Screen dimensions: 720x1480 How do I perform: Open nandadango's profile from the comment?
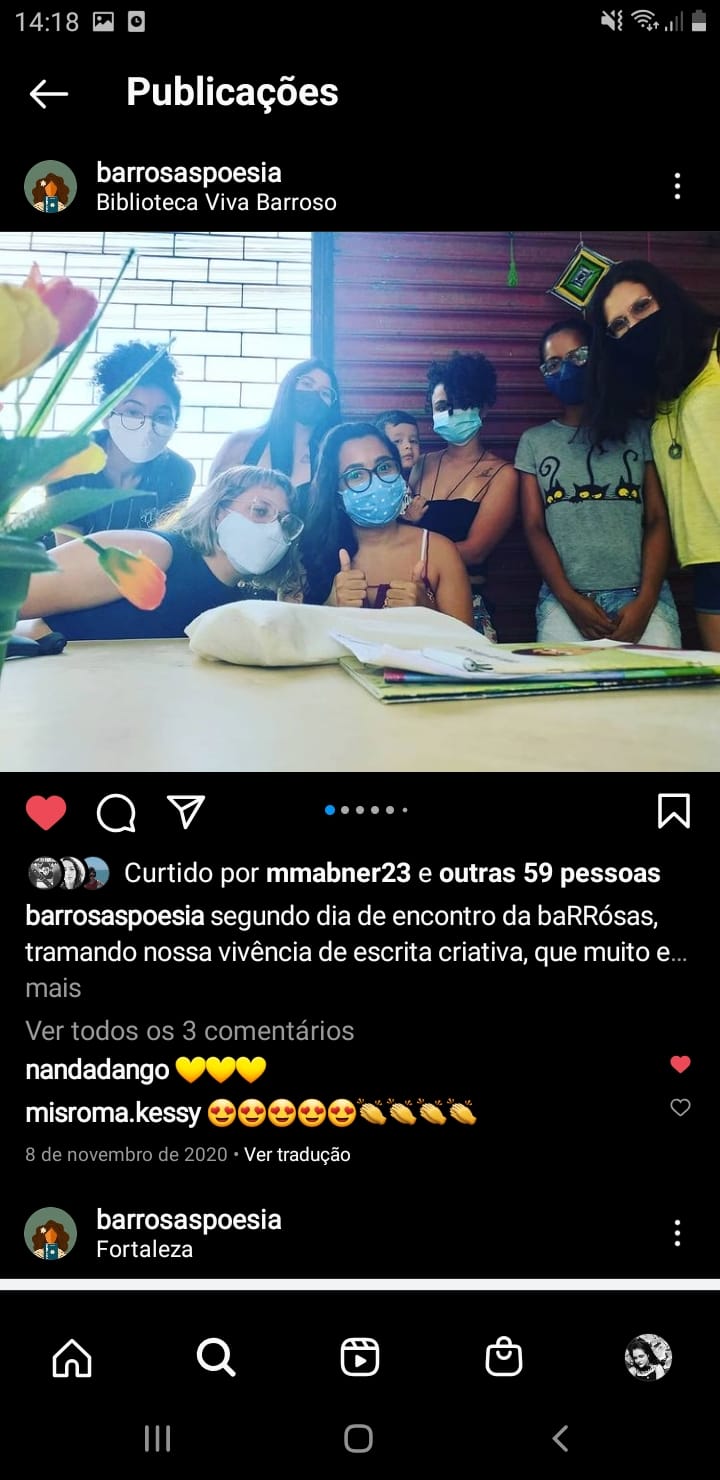pos(97,1070)
